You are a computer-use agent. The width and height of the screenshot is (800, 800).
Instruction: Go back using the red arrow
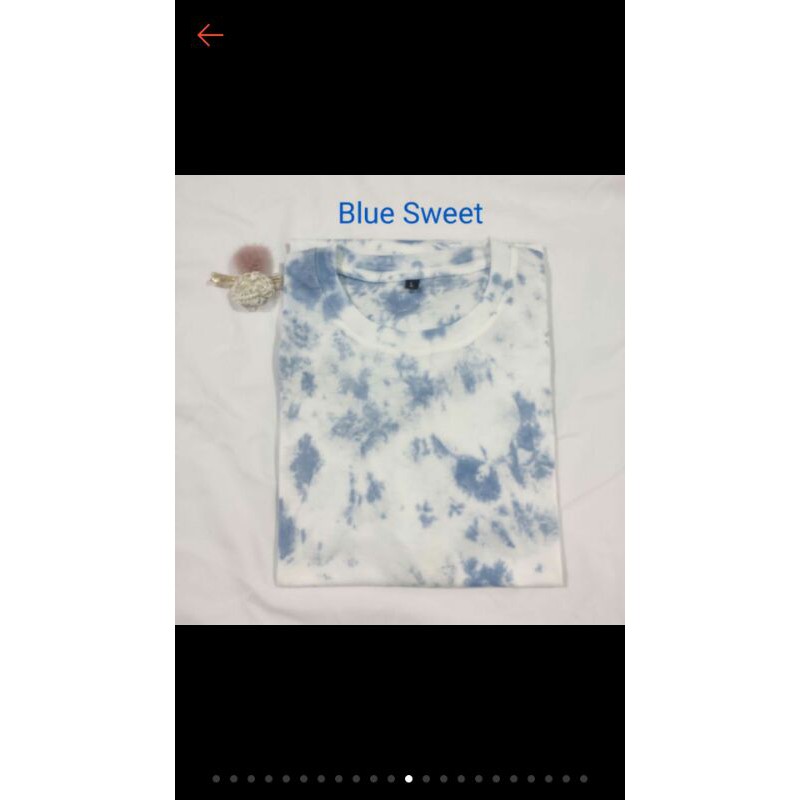click(x=210, y=36)
